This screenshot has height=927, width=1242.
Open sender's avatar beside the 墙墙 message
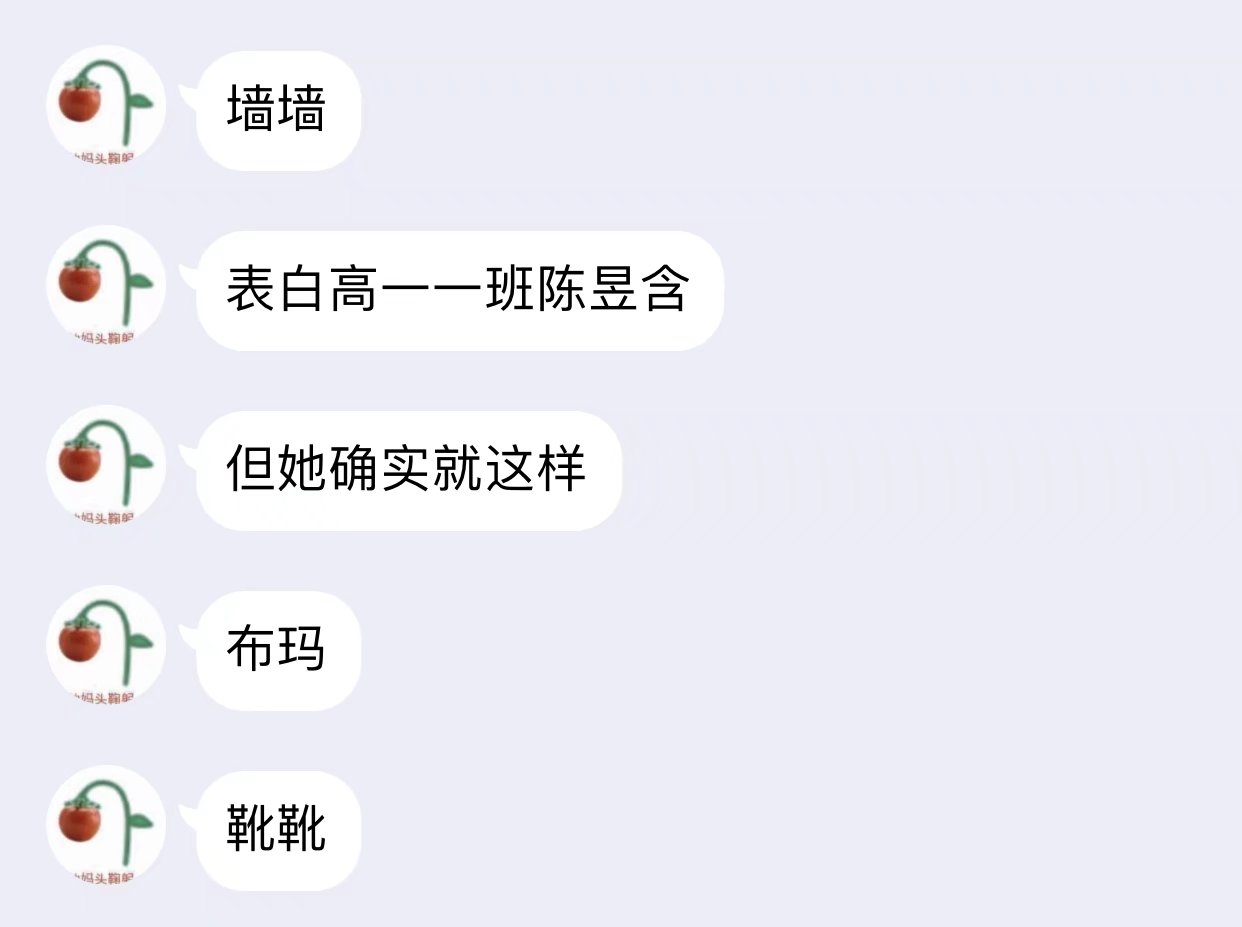[x=105, y=106]
